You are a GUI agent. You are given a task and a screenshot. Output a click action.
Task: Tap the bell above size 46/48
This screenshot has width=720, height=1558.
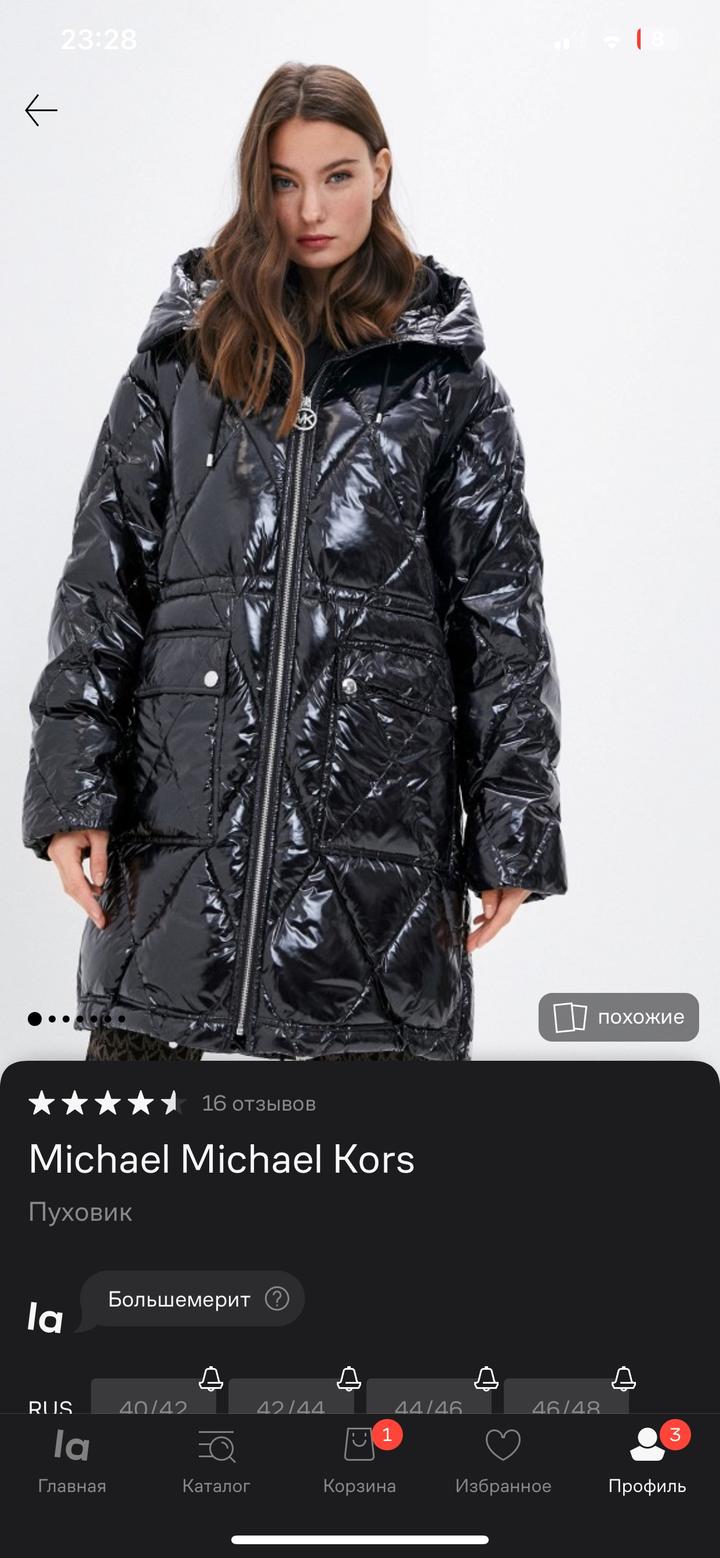624,1378
